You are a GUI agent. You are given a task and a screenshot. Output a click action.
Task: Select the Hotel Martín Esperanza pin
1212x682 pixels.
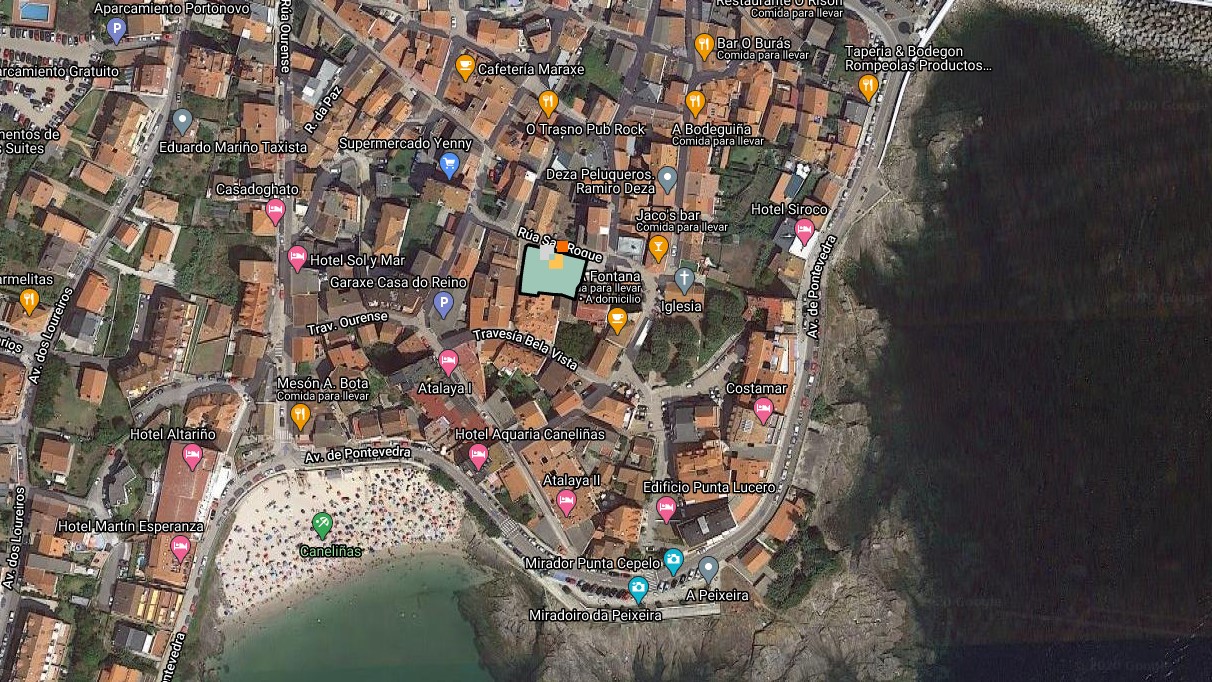(180, 547)
